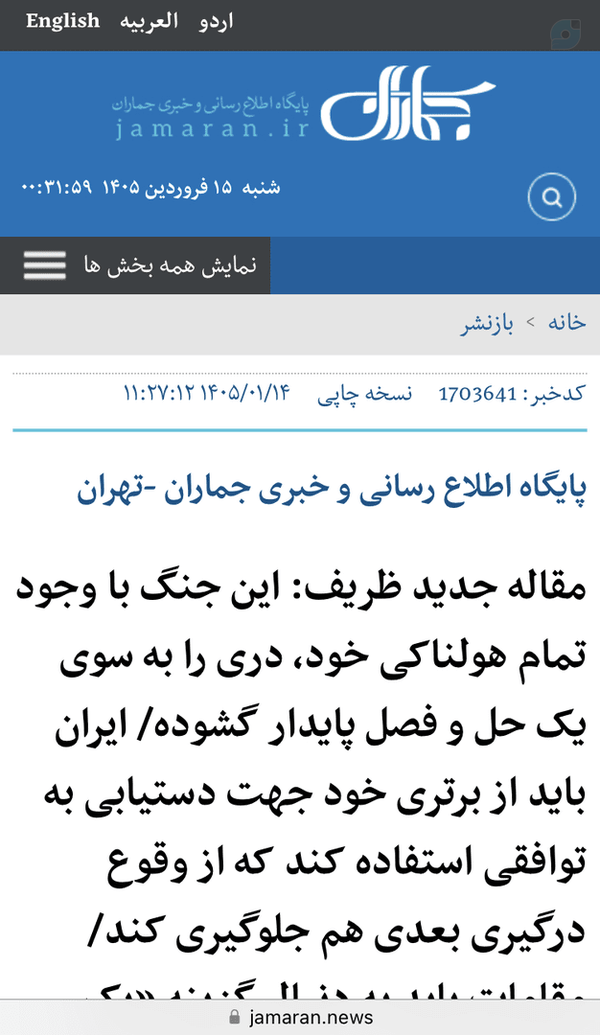The image size is (600, 1035).
Task: Tap the jamaran.news address bar
Action: pyautogui.click(x=300, y=1017)
